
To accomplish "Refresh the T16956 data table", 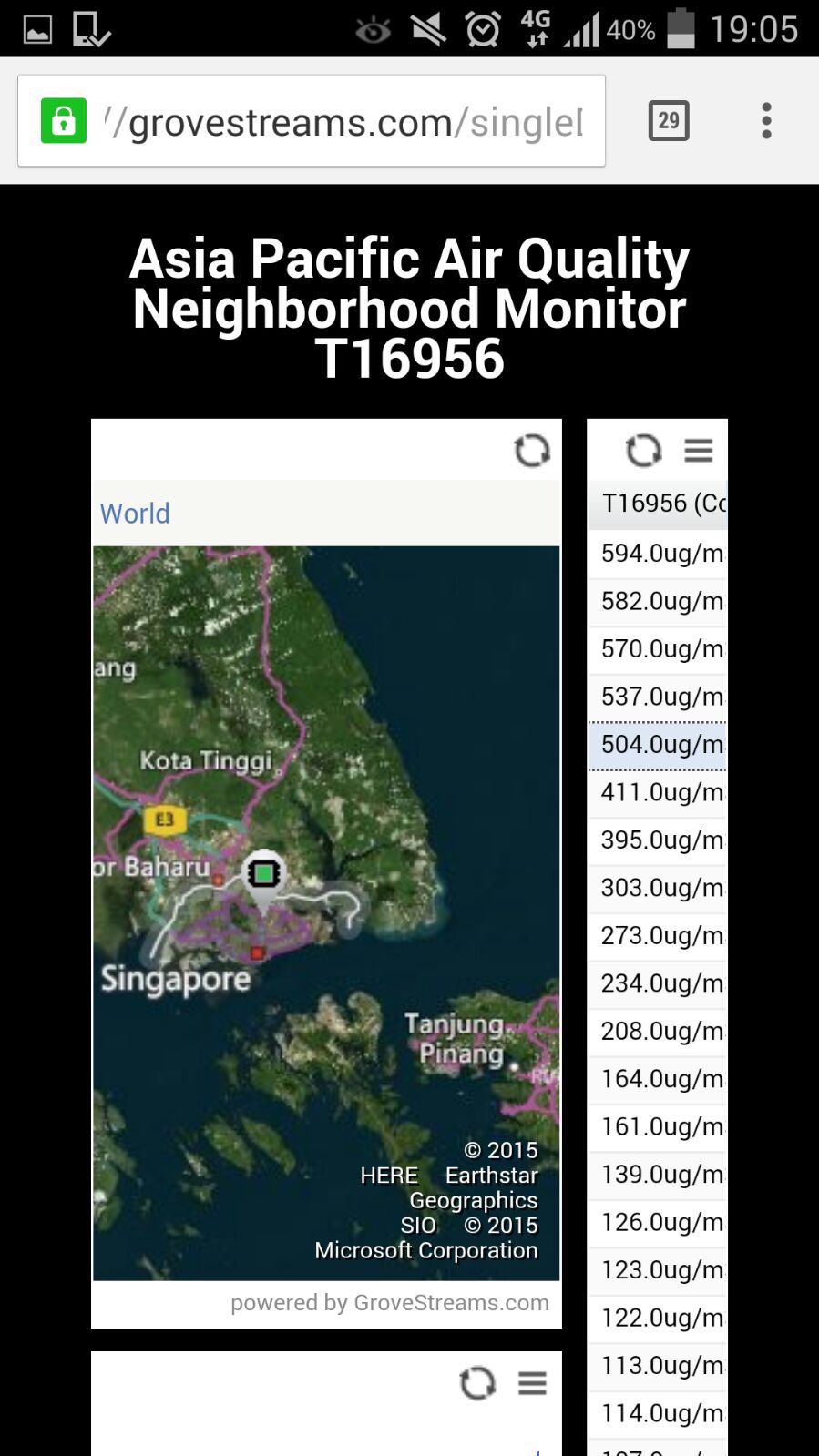I will (x=643, y=450).
